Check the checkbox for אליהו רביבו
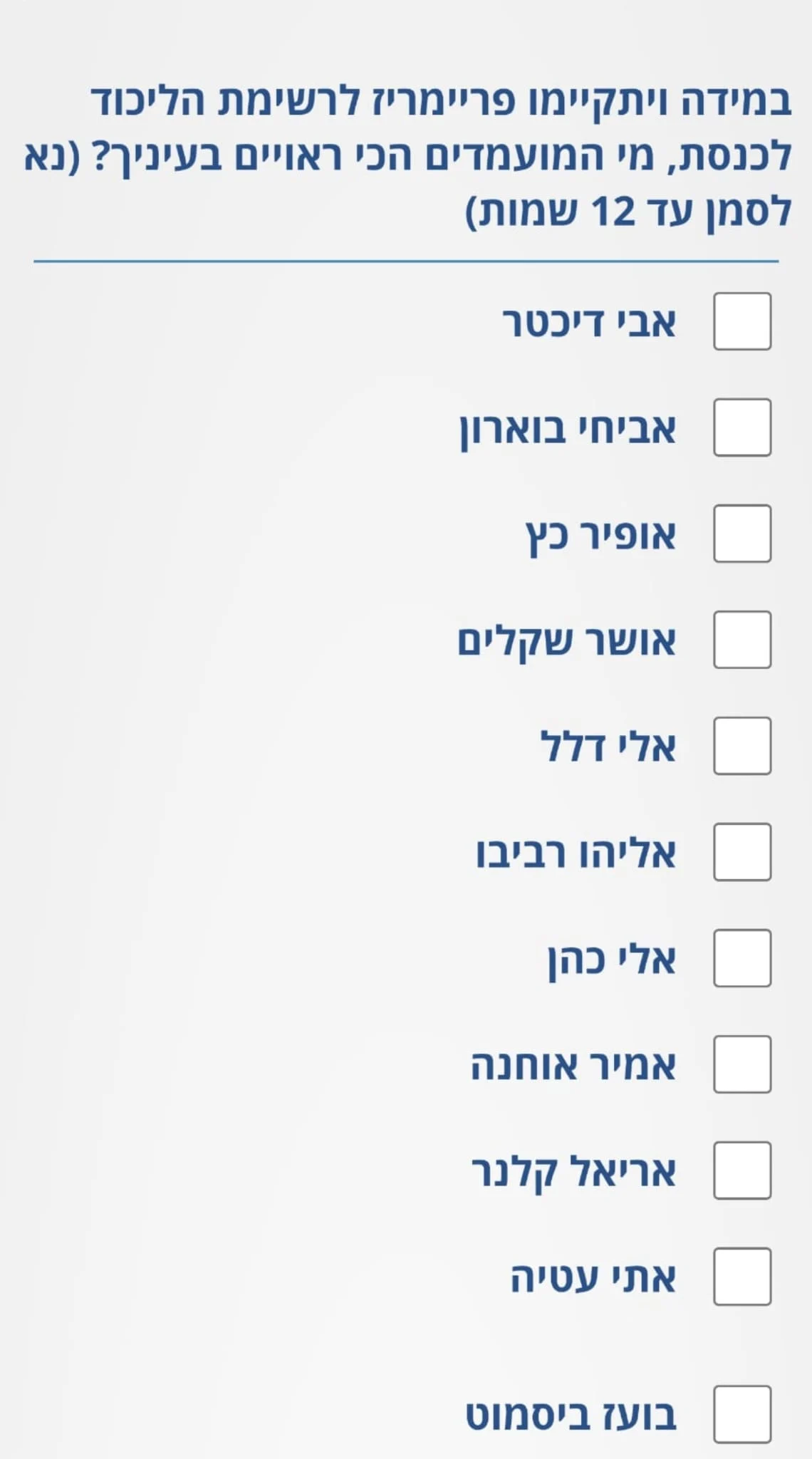 click(741, 852)
